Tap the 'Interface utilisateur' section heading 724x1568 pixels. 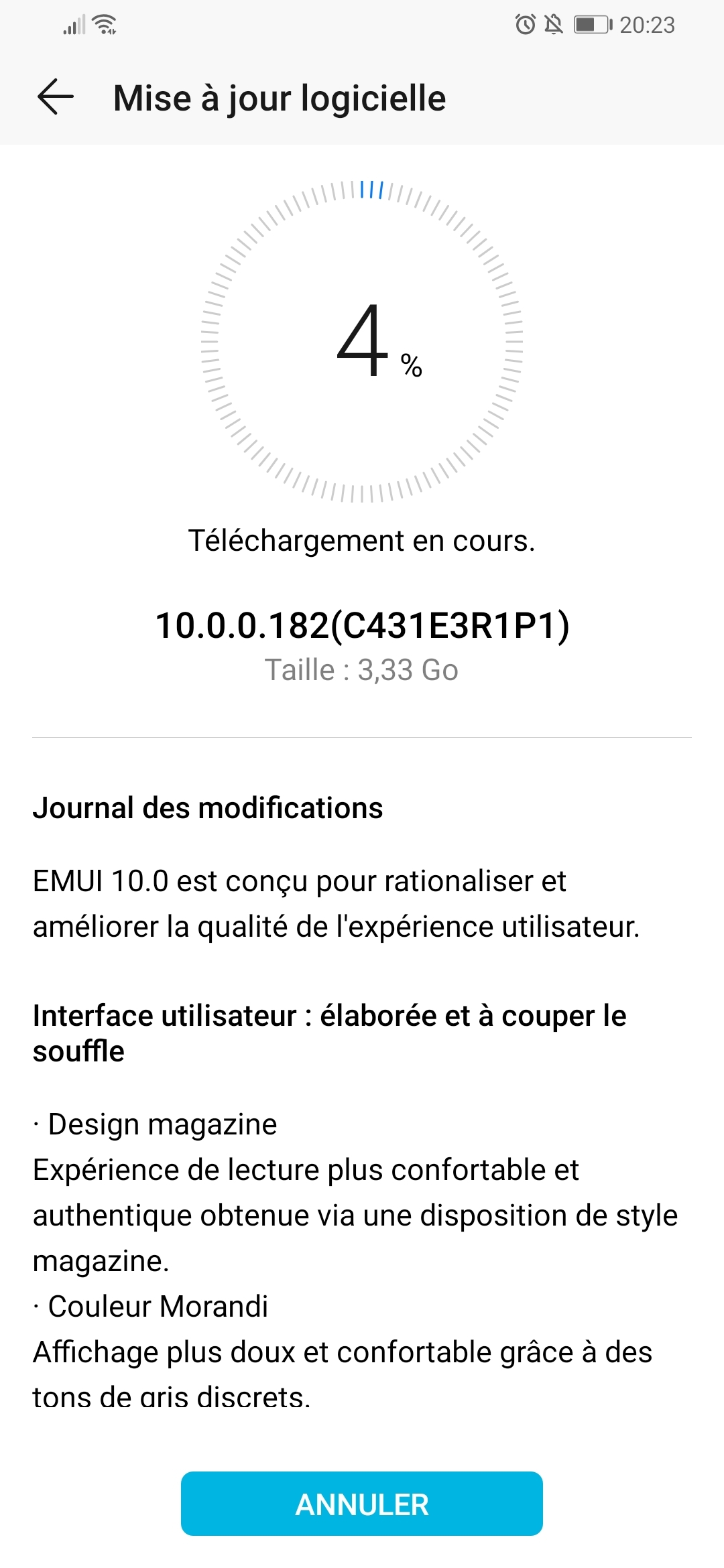[x=328, y=1032]
